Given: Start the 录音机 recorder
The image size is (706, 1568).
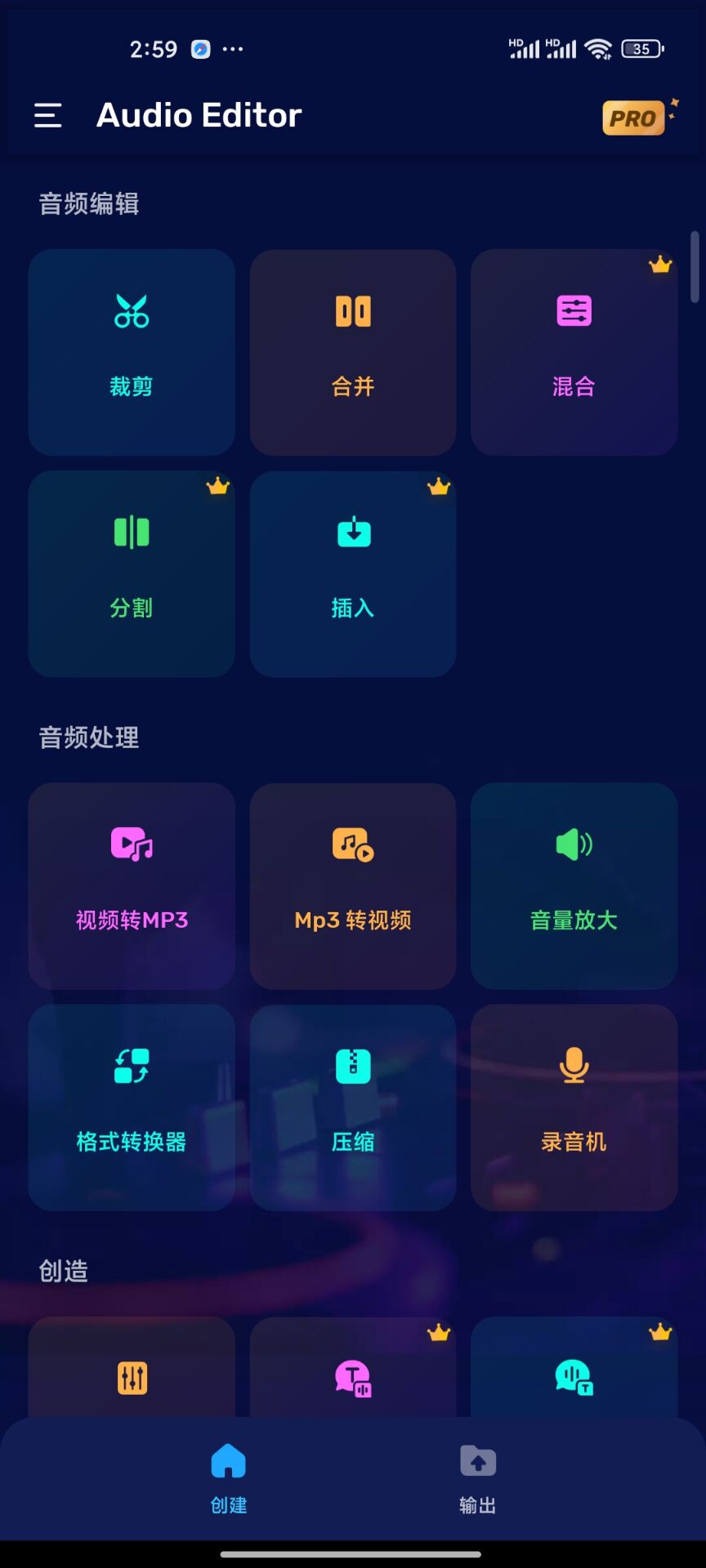Looking at the screenshot, I should (574, 1107).
